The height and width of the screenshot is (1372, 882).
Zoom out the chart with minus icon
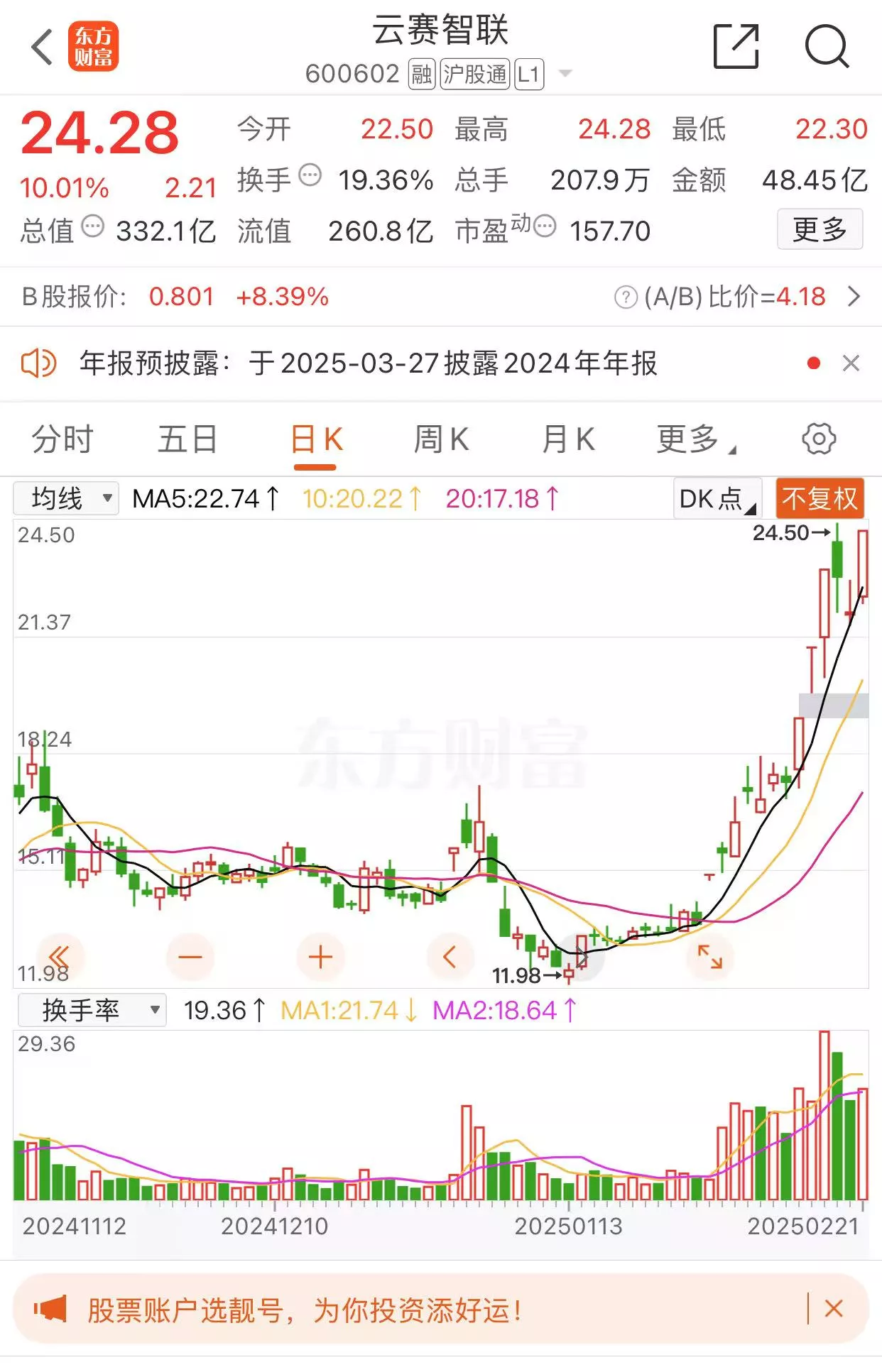coord(191,956)
